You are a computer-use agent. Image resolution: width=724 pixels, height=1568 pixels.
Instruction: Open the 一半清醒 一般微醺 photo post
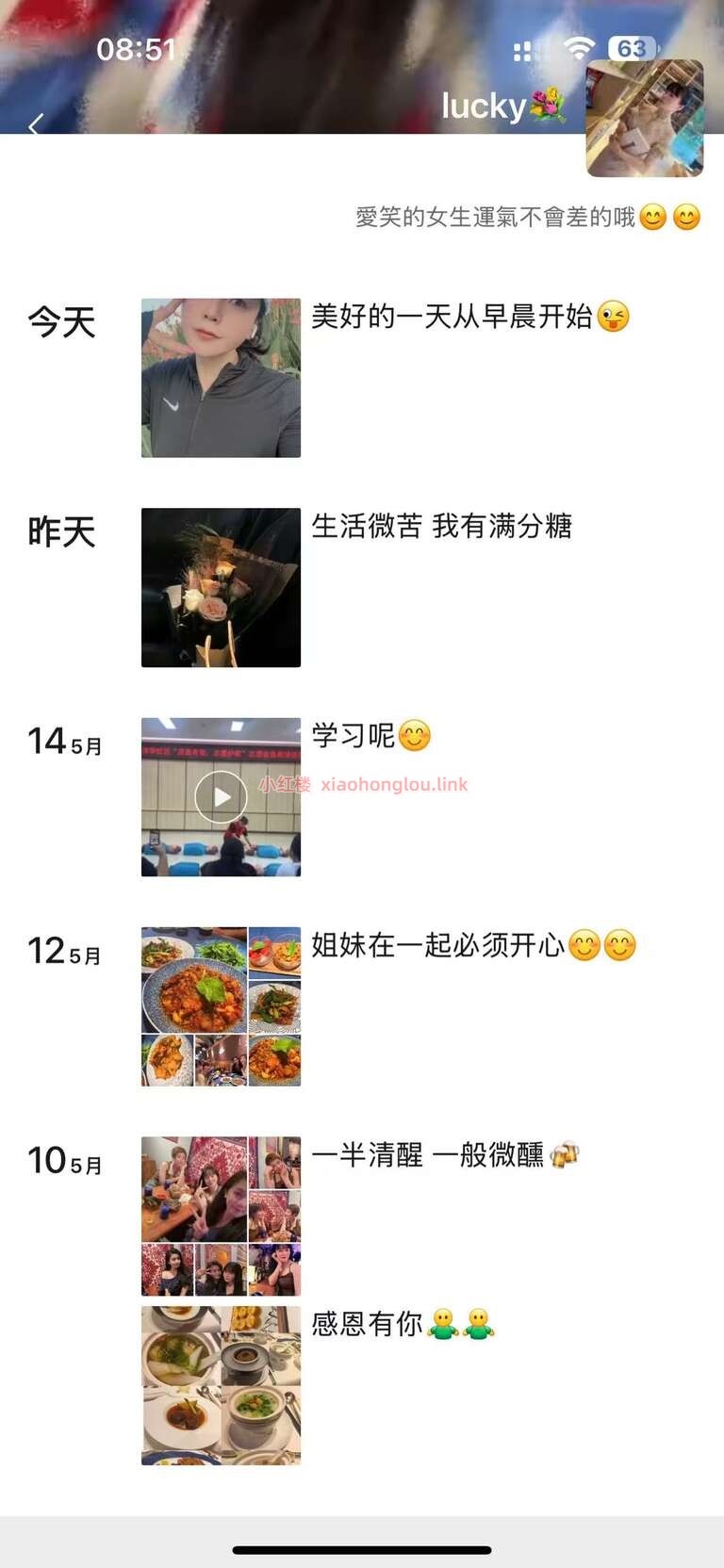(221, 1216)
